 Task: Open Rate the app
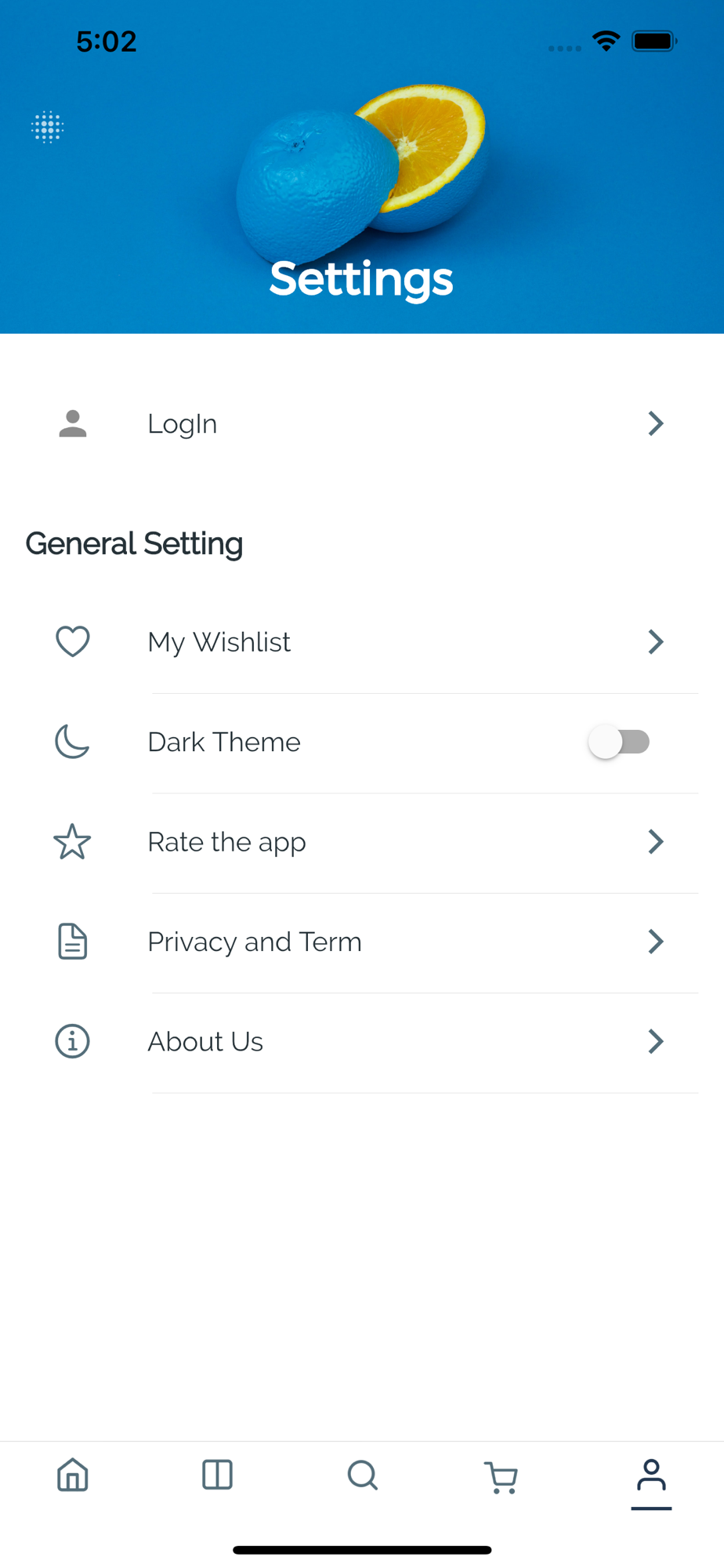tap(362, 842)
